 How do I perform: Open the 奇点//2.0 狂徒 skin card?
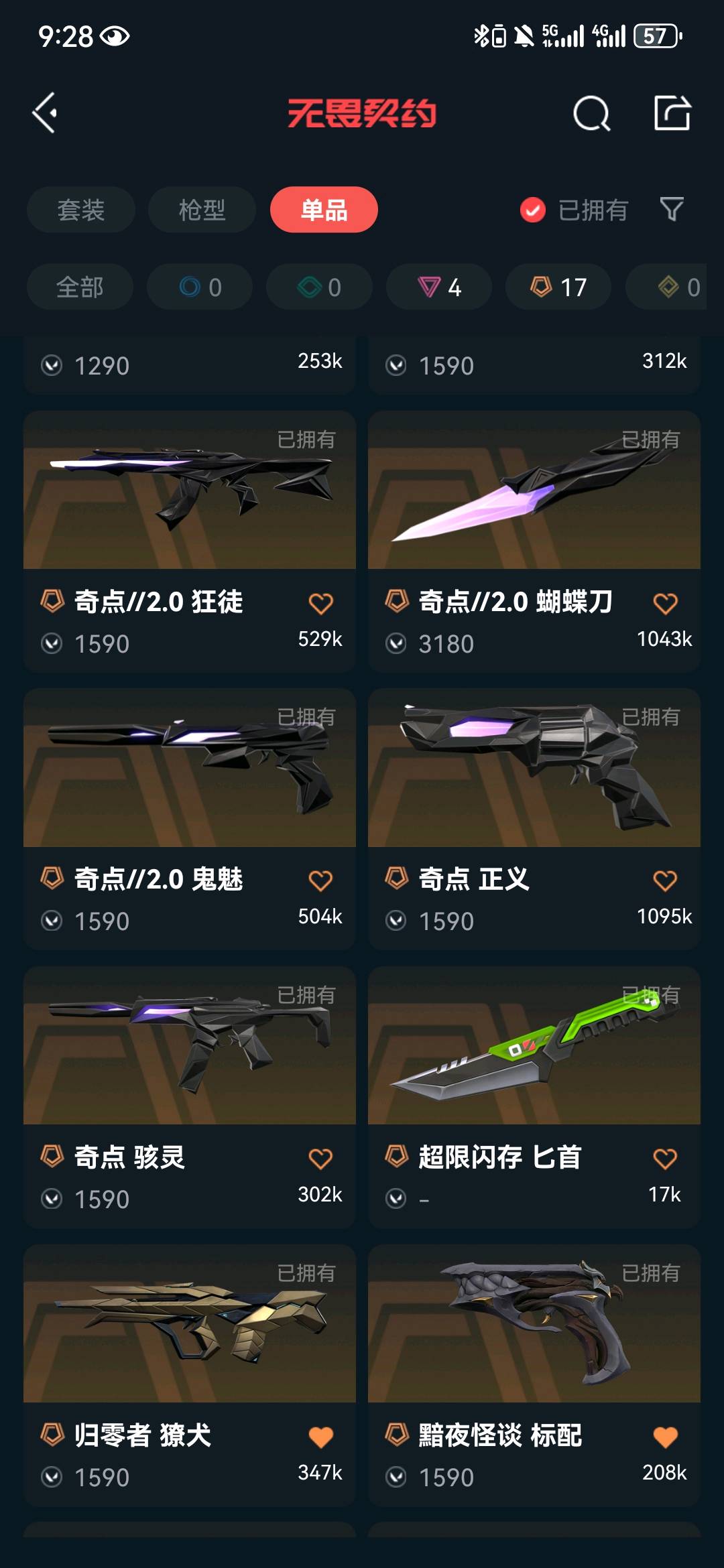point(190,509)
